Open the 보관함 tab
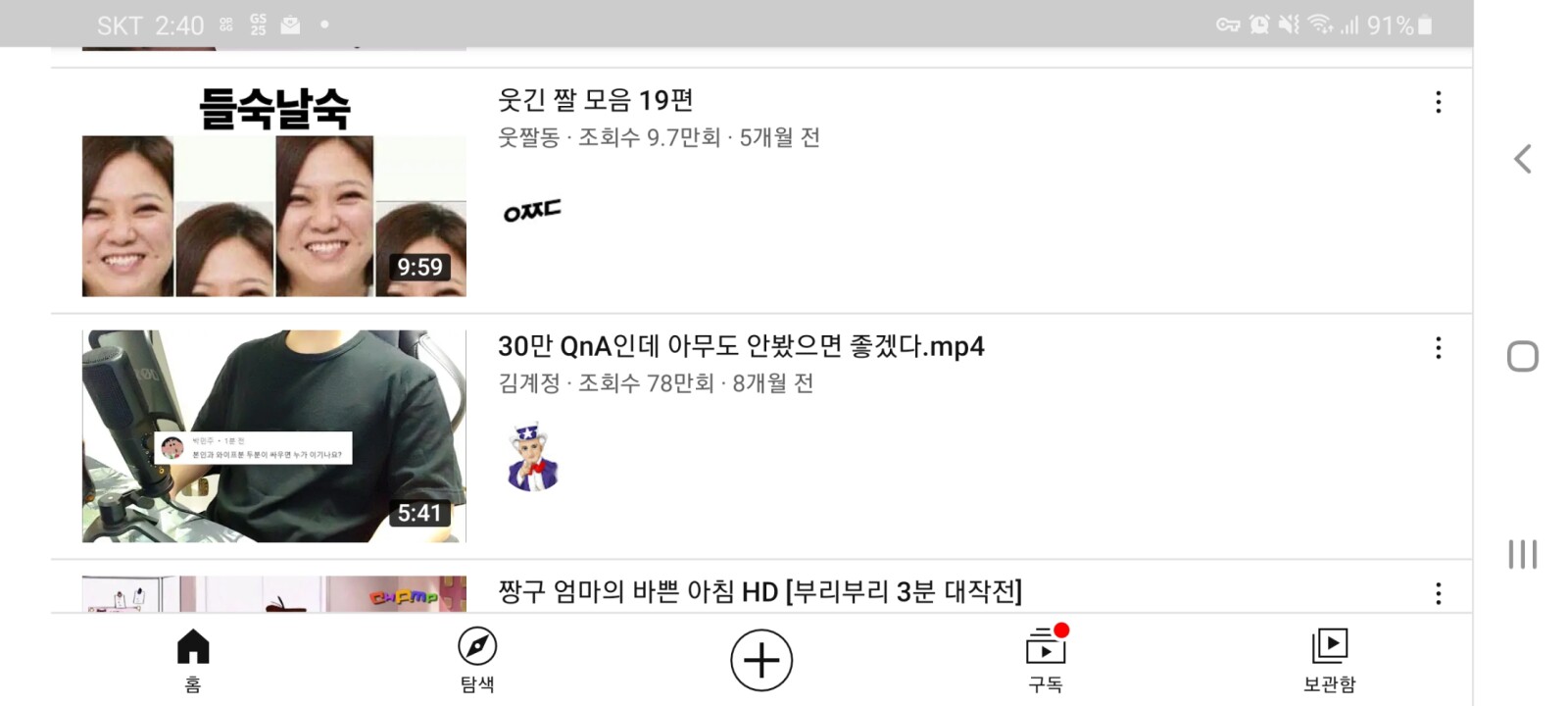The image size is (1568, 706). (1330, 660)
